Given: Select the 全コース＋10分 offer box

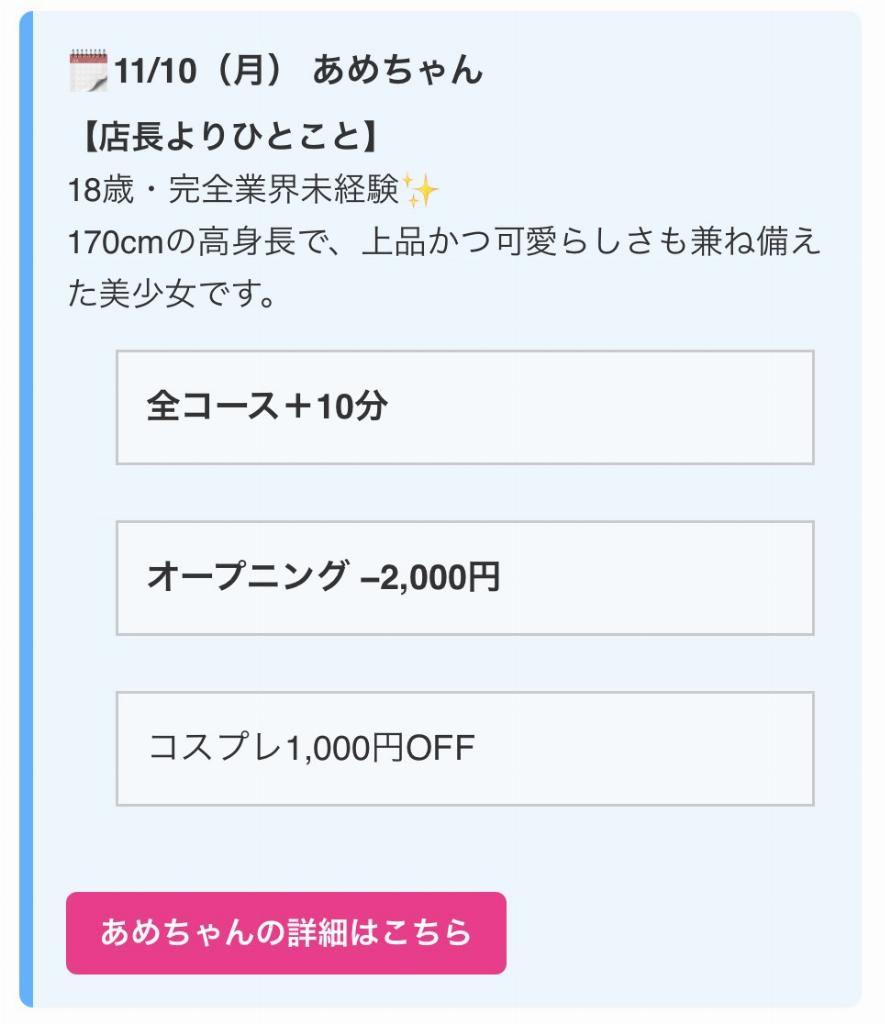Looking at the screenshot, I should [466, 406].
